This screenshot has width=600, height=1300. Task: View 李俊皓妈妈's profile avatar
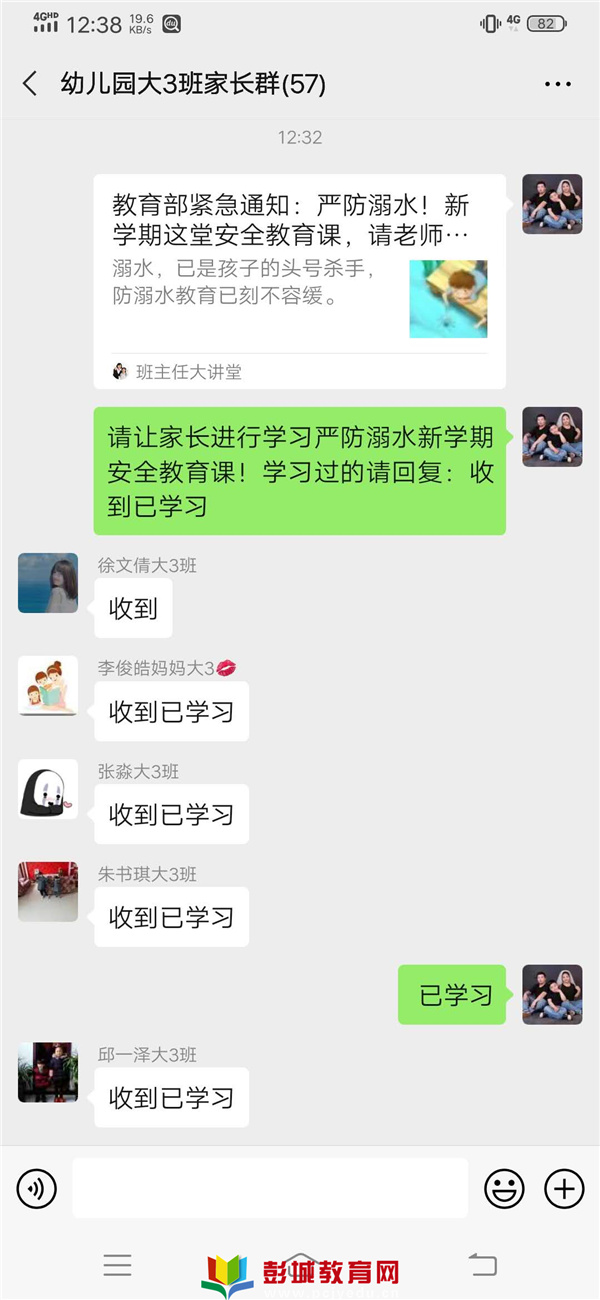(48, 686)
